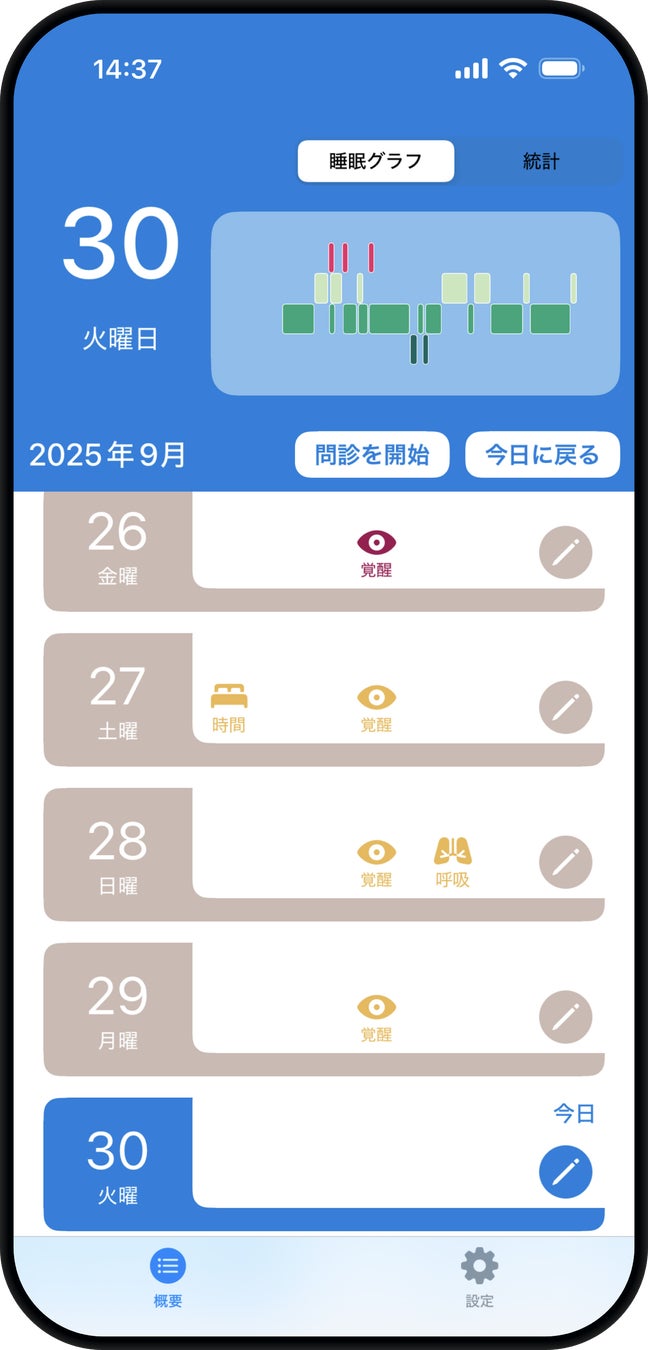The width and height of the screenshot is (648, 1350).
Task: Switch to the 統計 segment
Action: [540, 161]
